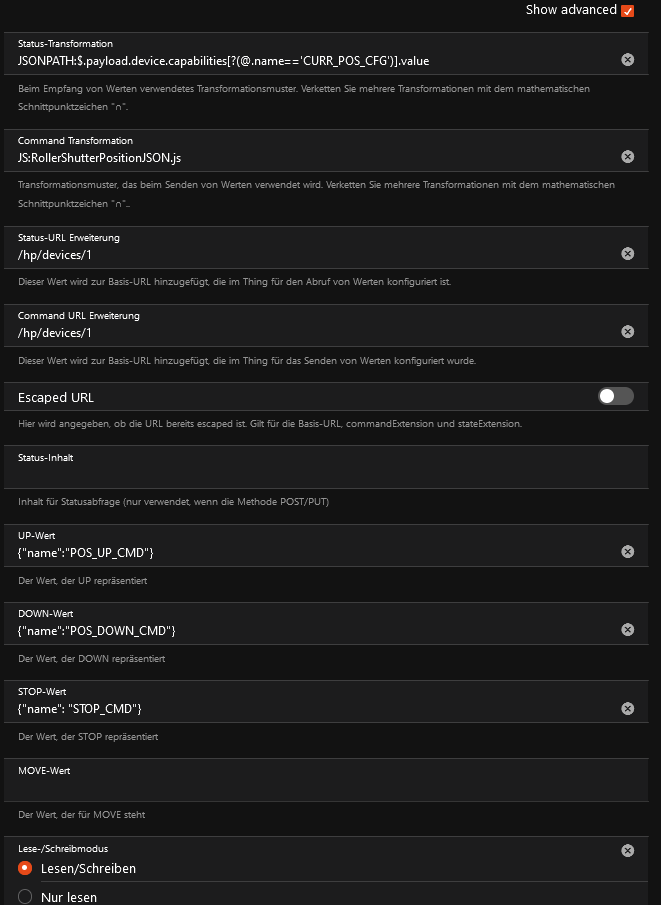Edit the UP-Wert field

tap(300, 553)
